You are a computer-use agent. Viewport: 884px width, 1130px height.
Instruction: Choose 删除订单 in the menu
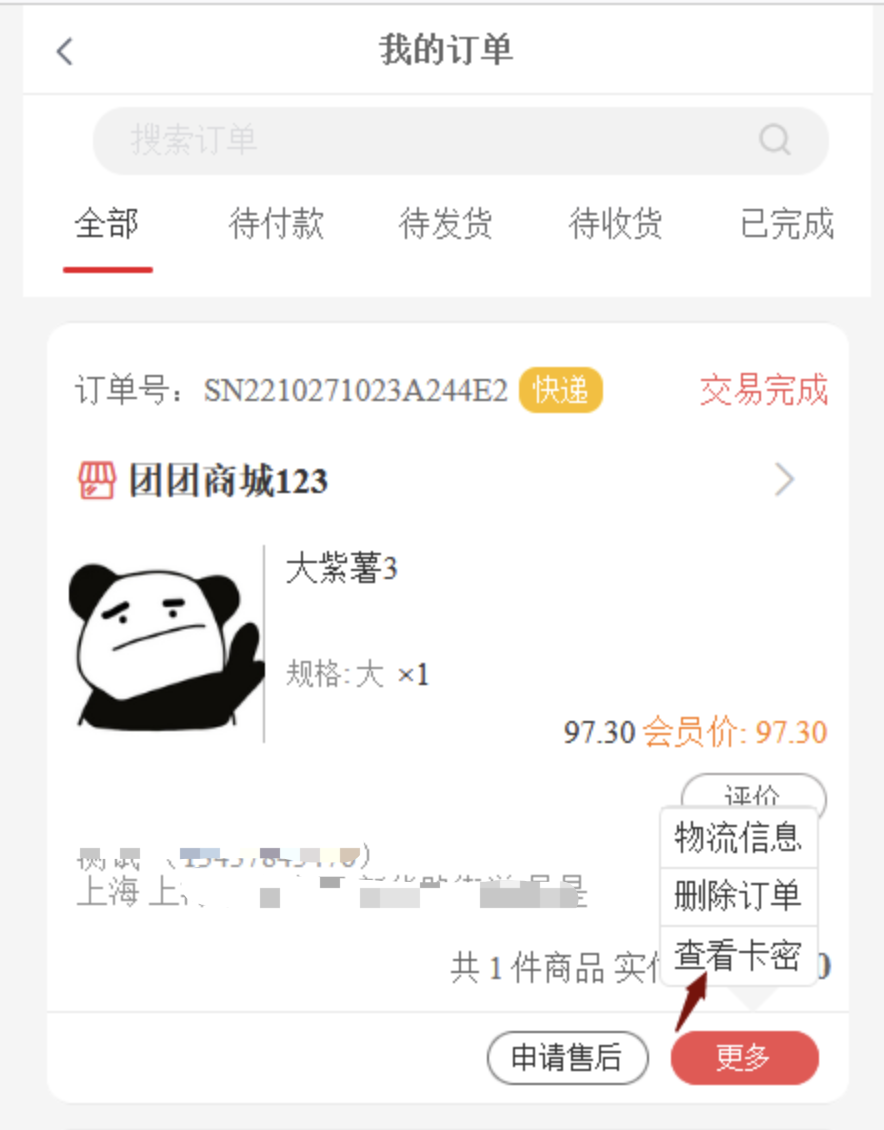[x=738, y=896]
